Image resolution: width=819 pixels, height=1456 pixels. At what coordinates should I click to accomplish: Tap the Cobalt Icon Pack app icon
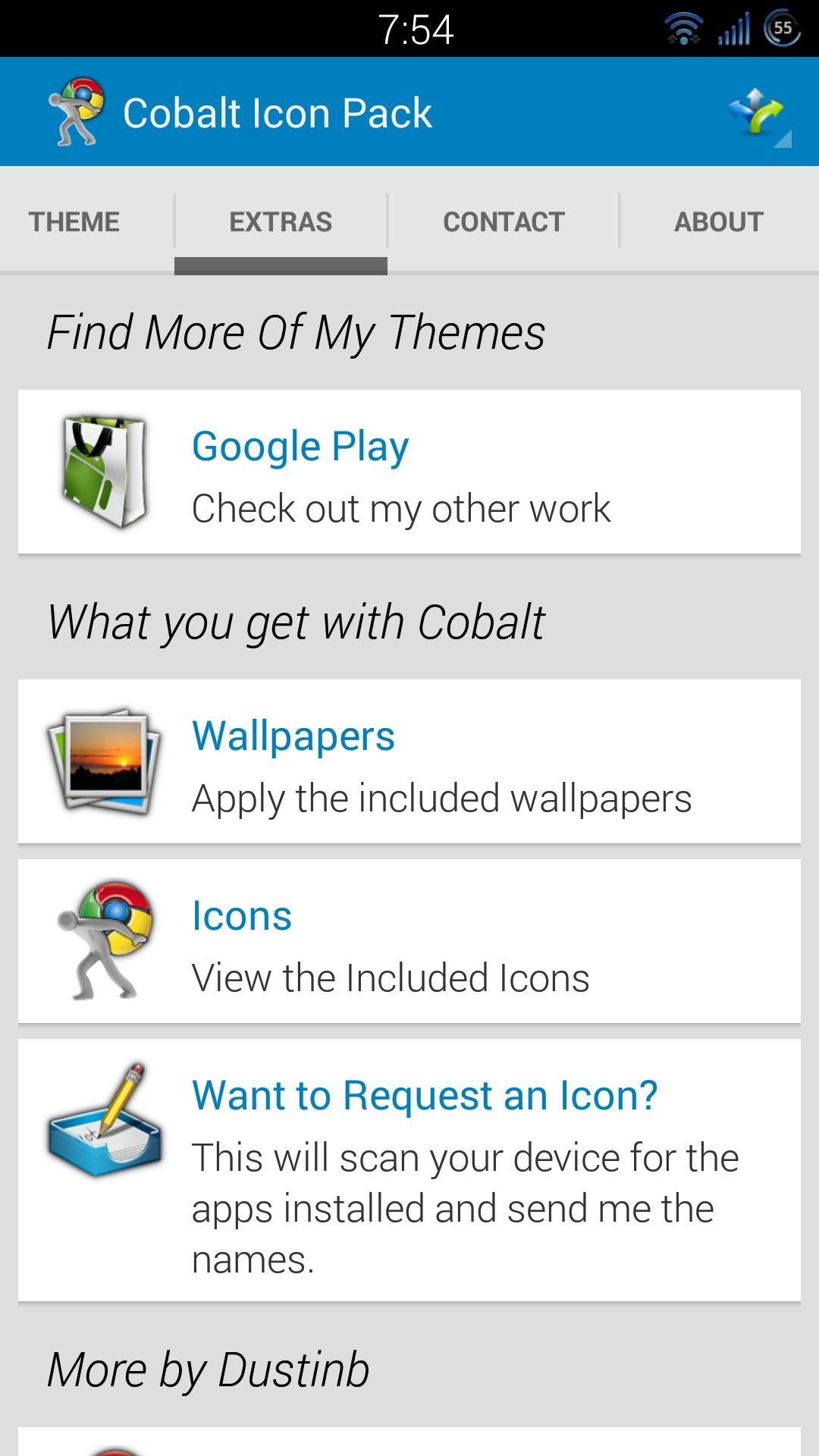click(x=74, y=111)
